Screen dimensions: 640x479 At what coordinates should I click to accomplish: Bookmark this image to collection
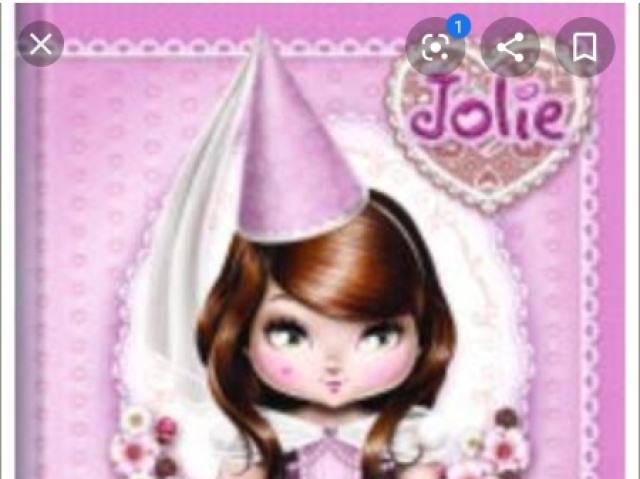pyautogui.click(x=585, y=47)
